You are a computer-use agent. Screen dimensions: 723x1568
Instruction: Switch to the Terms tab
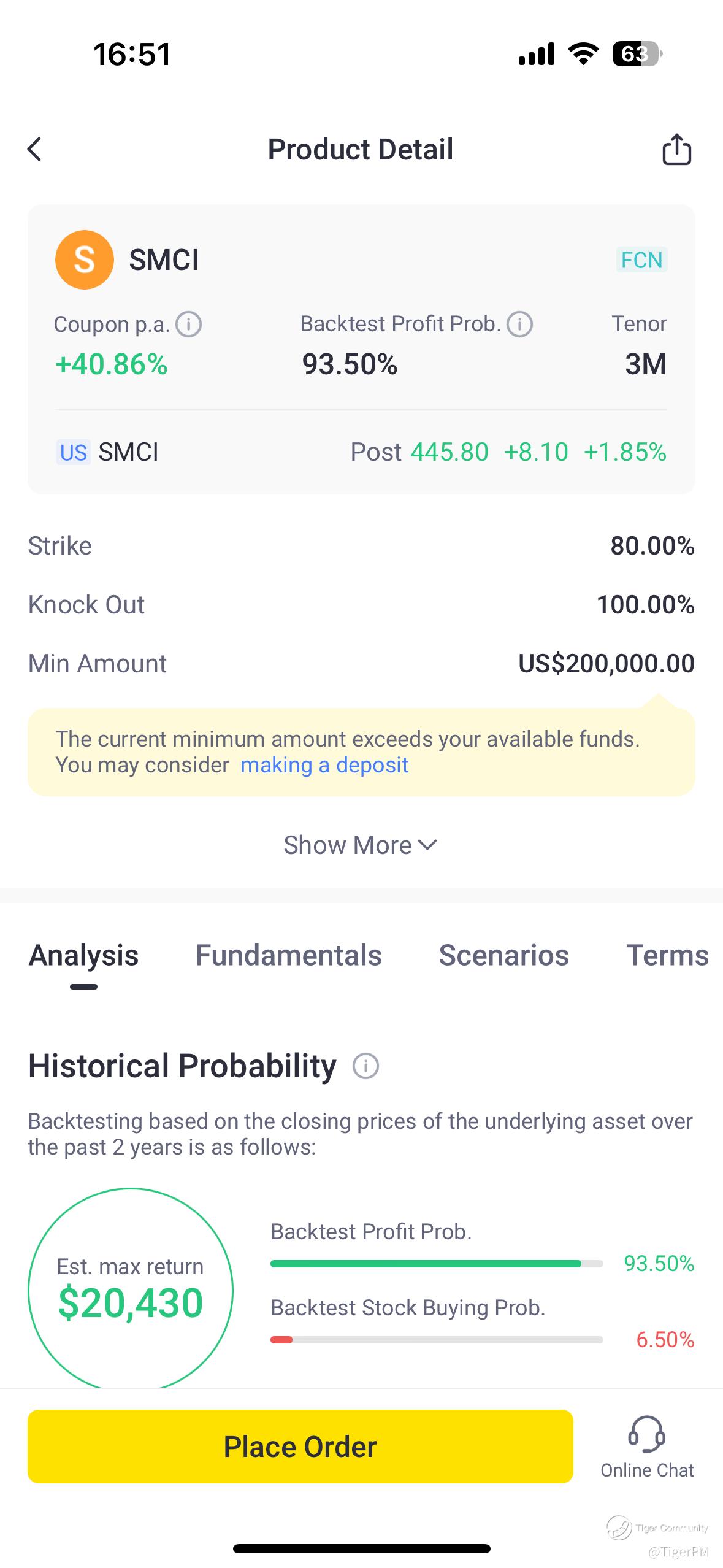point(667,956)
